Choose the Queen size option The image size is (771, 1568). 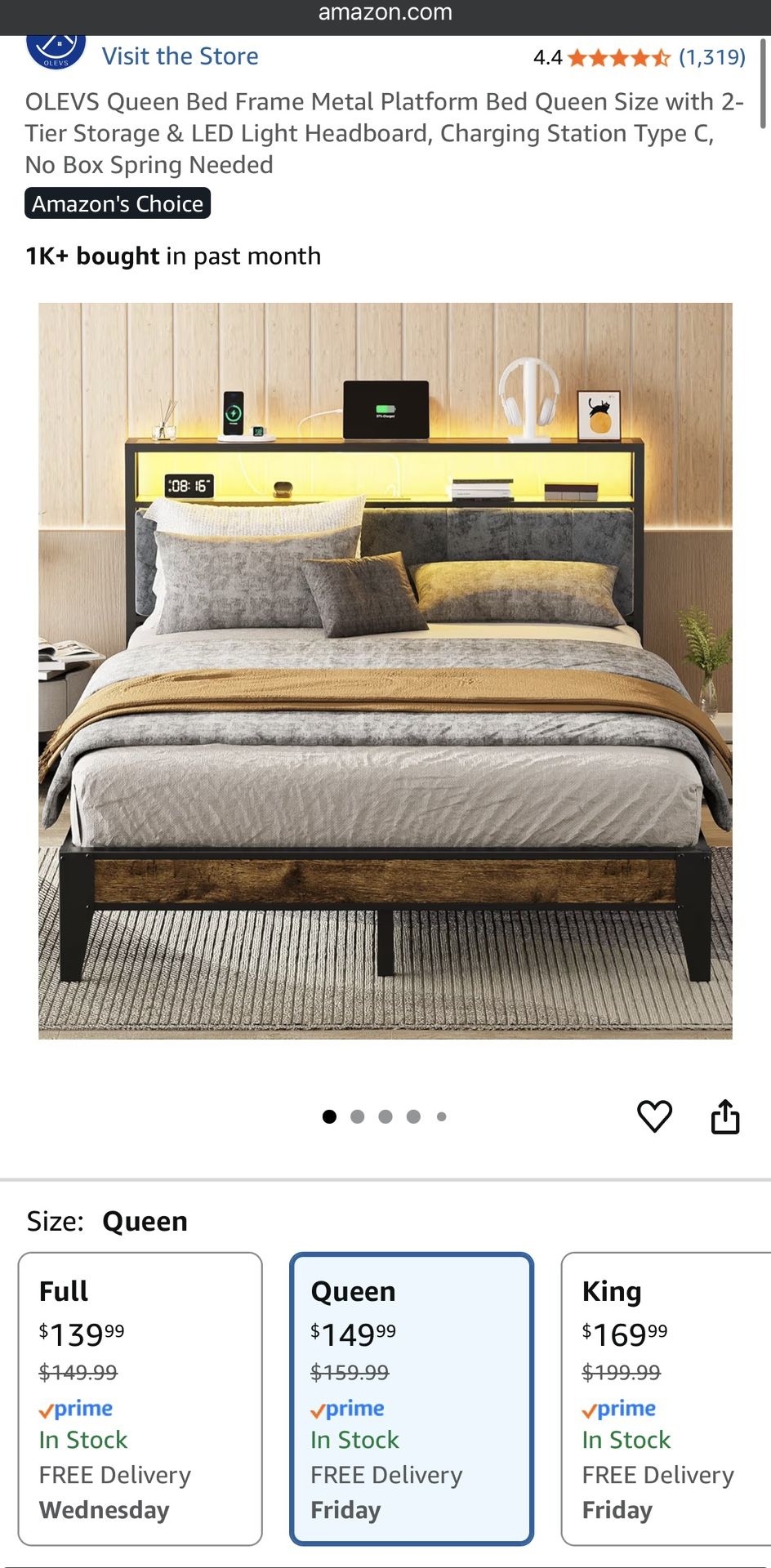(412, 1397)
